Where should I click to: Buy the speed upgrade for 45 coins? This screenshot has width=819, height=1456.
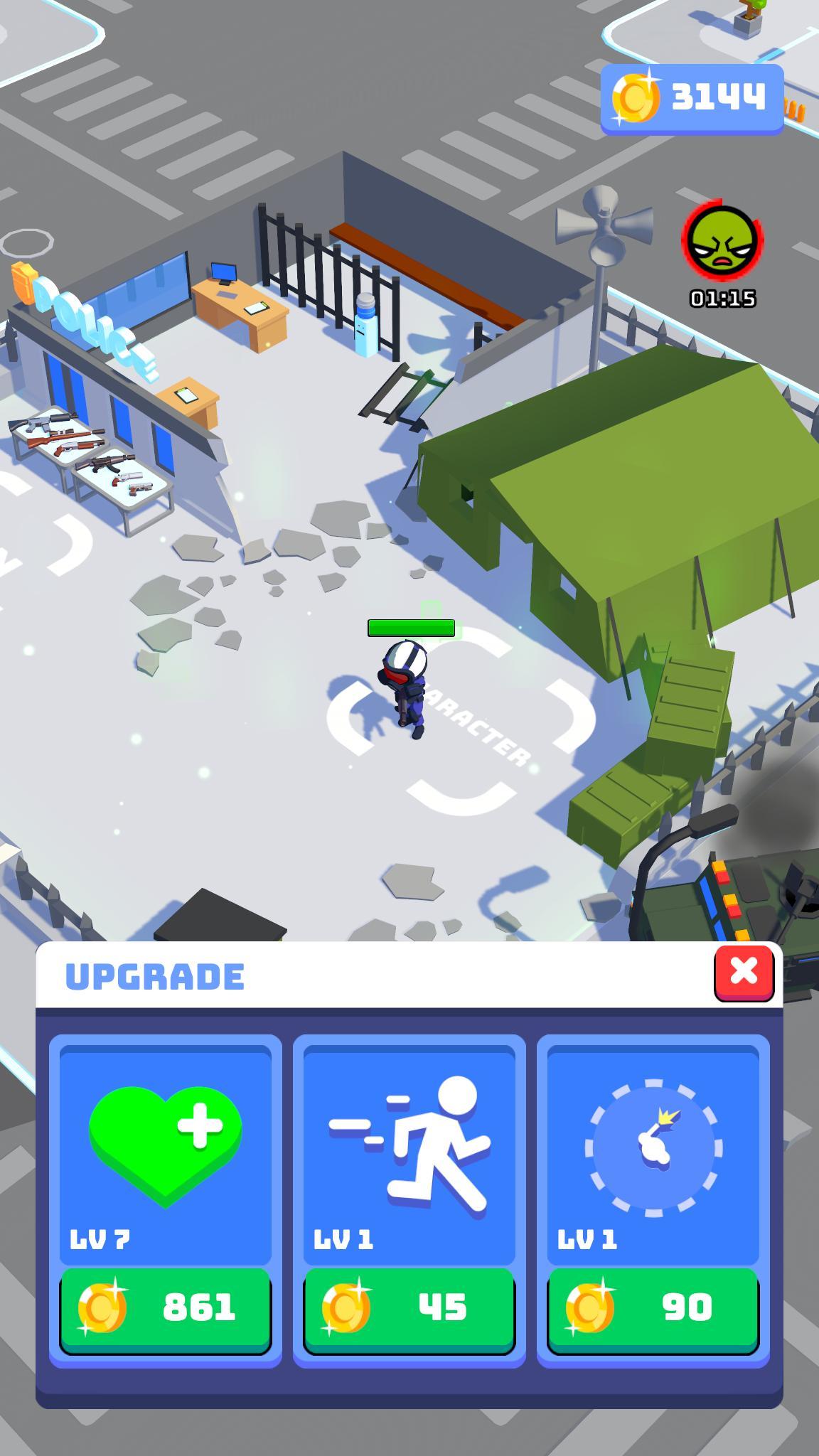(x=409, y=1306)
